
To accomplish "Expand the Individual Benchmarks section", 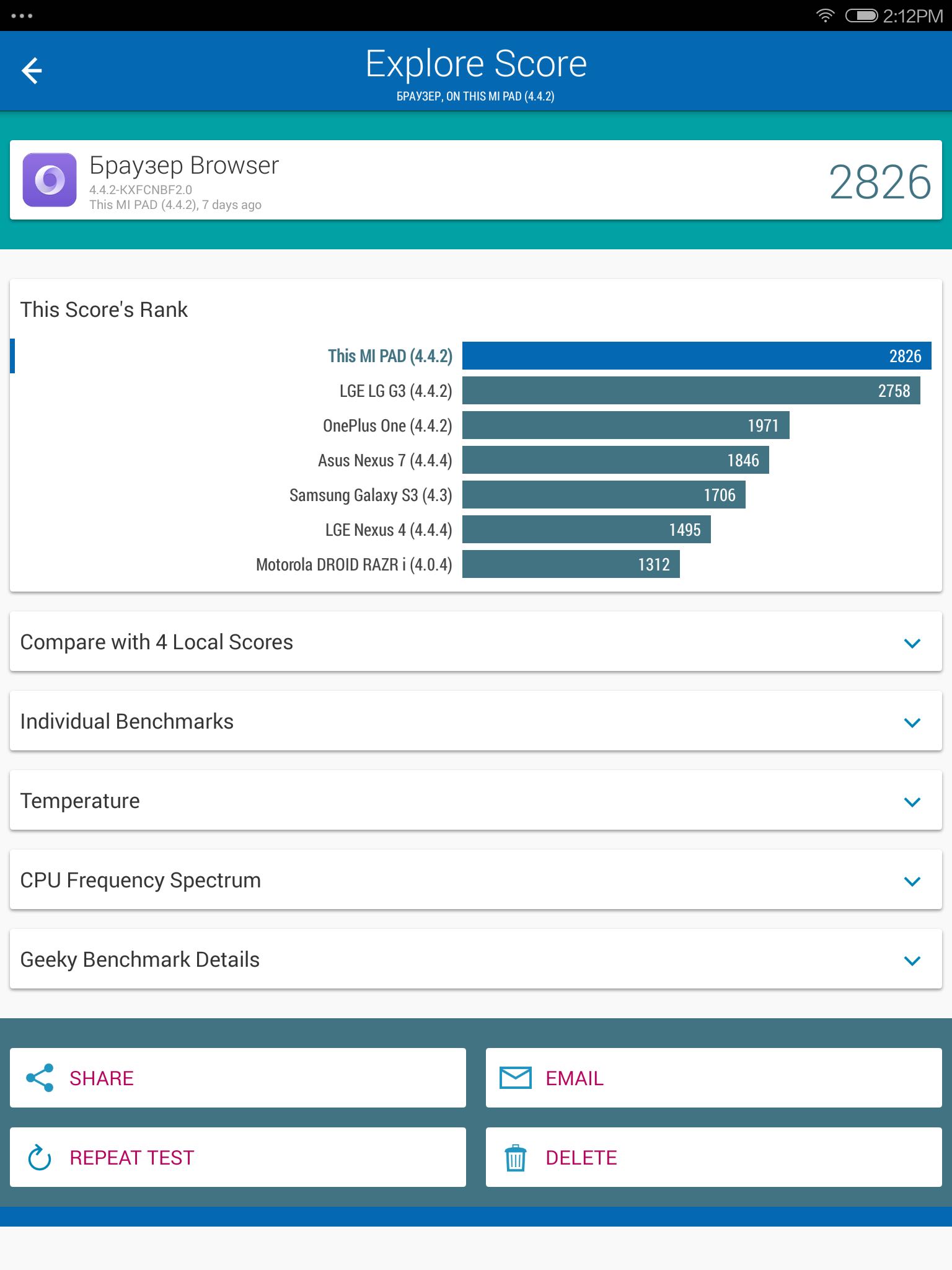I will (476, 721).
